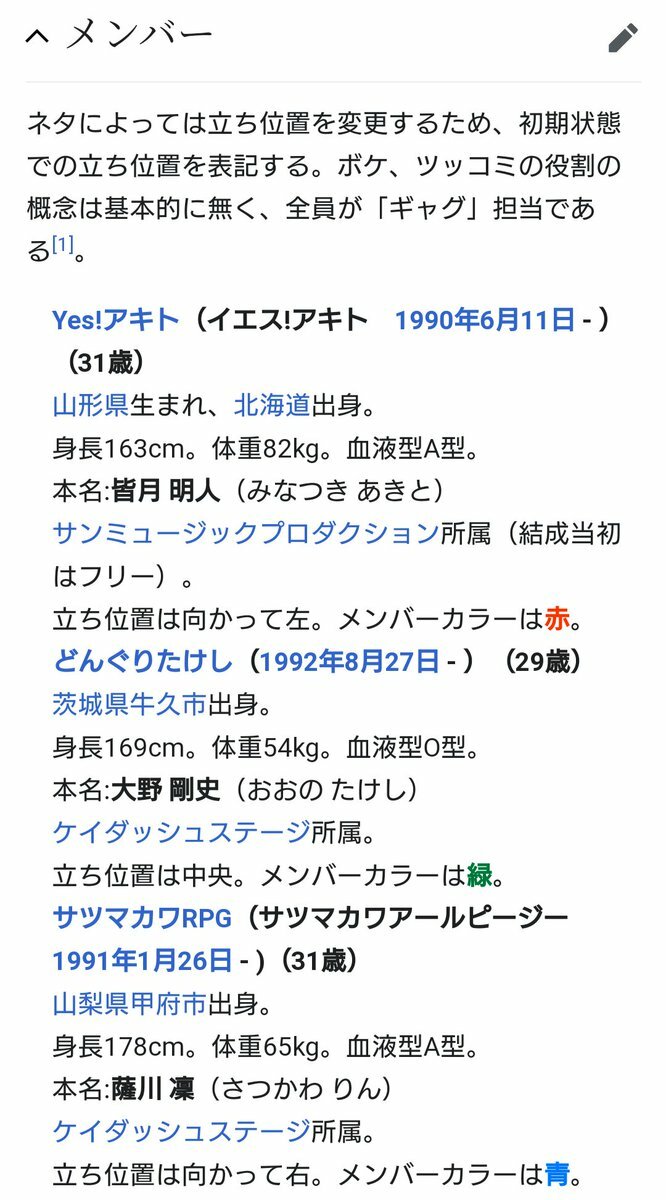Open reference footnote [1]
This screenshot has width=666, height=1200.
63,245
